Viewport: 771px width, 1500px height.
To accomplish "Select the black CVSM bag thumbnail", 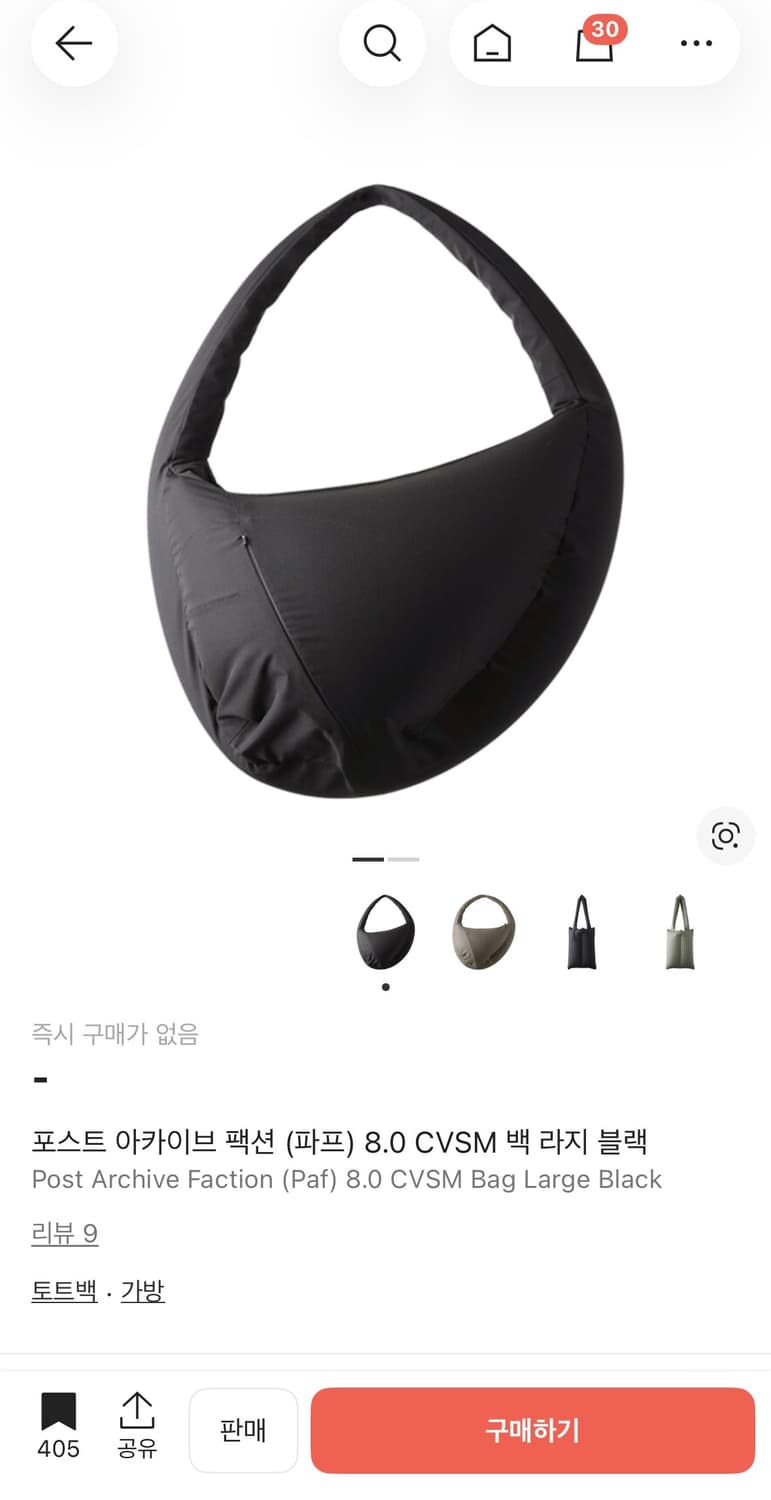I will pyautogui.click(x=384, y=931).
